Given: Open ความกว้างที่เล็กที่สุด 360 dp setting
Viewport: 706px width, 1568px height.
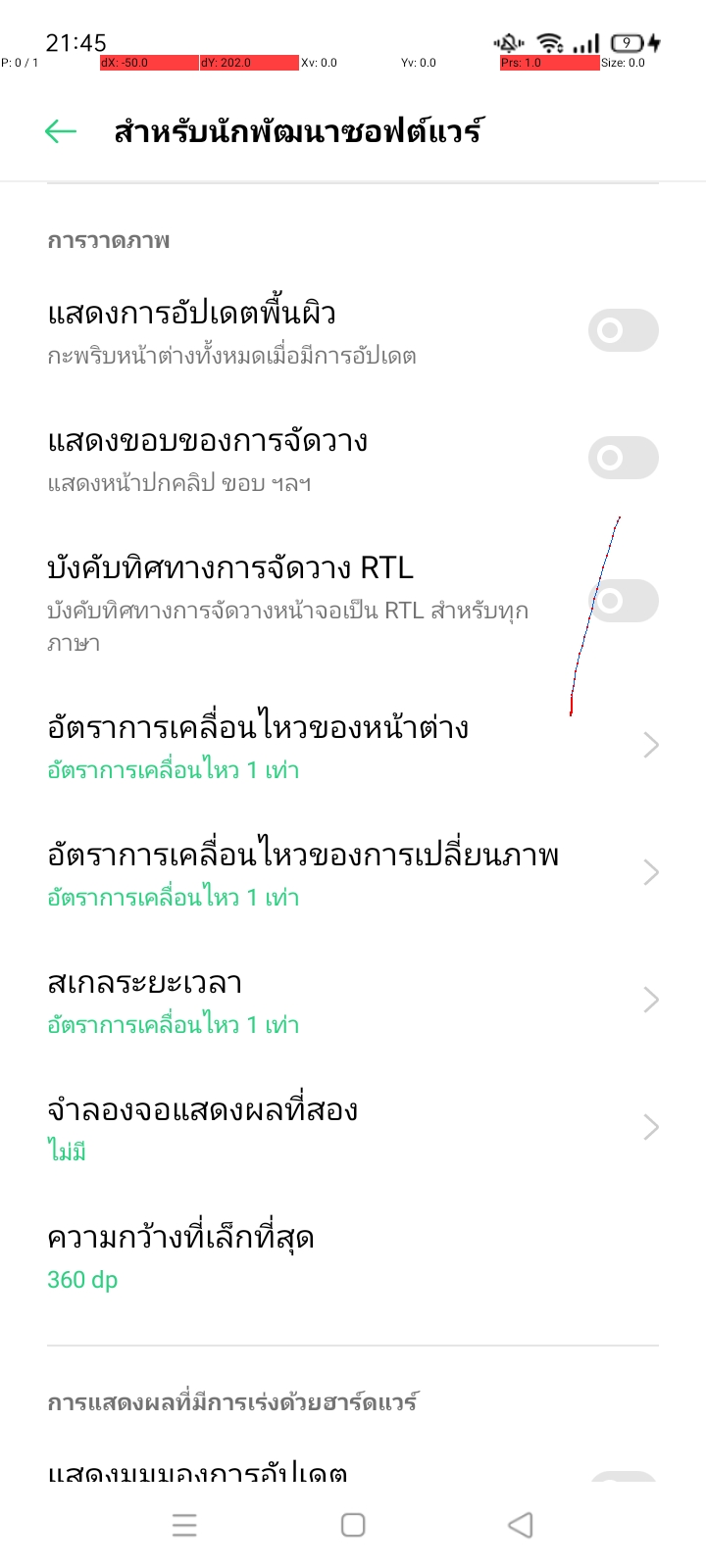Looking at the screenshot, I should (x=353, y=1255).
